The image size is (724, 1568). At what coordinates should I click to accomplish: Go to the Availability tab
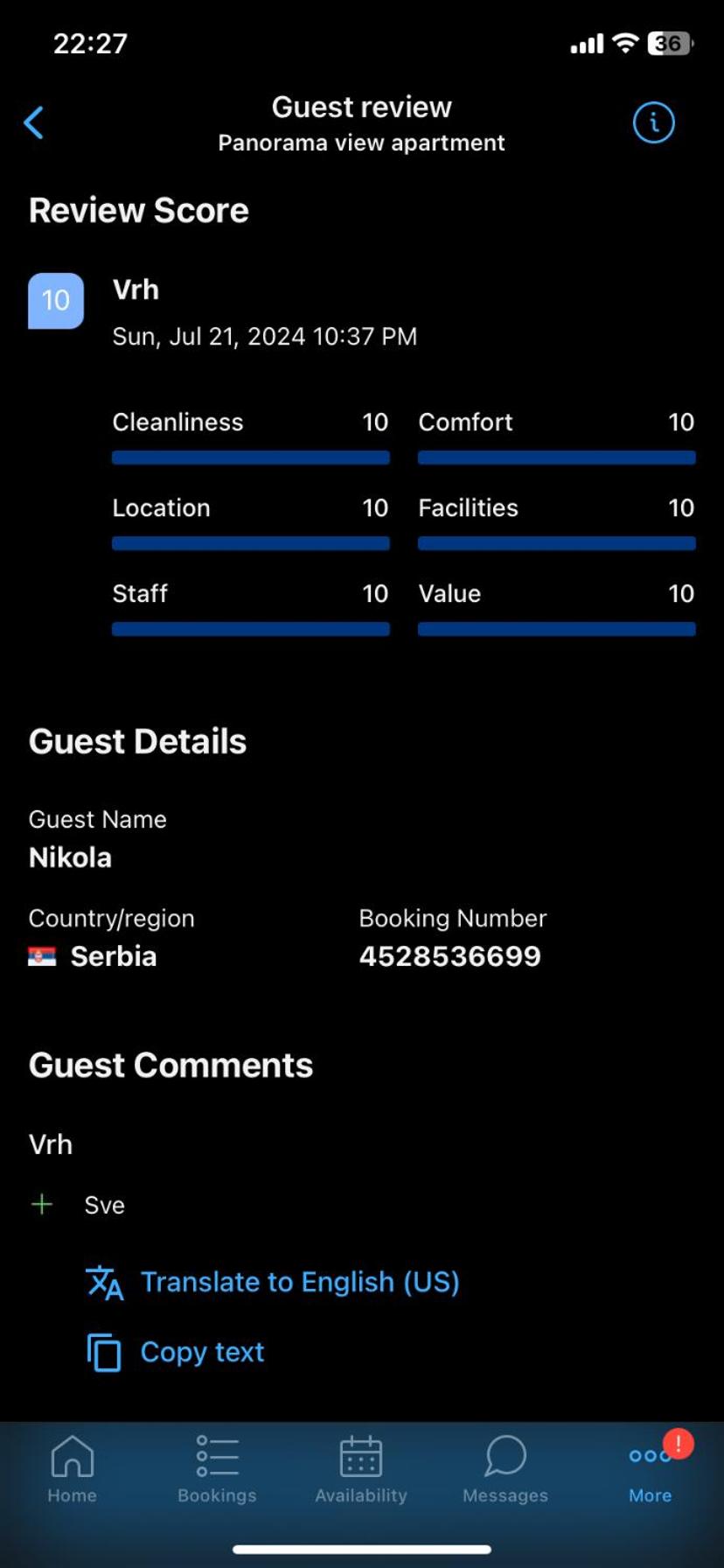coord(361,1470)
